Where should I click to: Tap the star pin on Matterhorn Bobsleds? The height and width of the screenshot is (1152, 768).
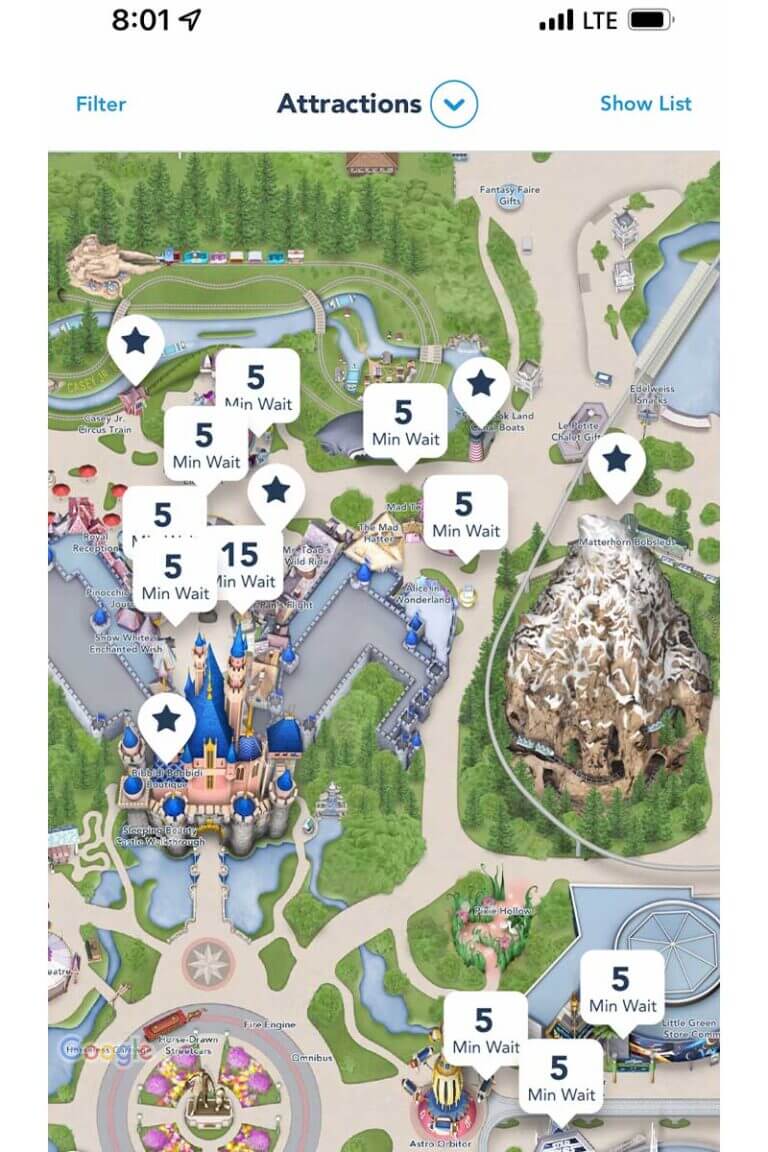click(x=617, y=463)
